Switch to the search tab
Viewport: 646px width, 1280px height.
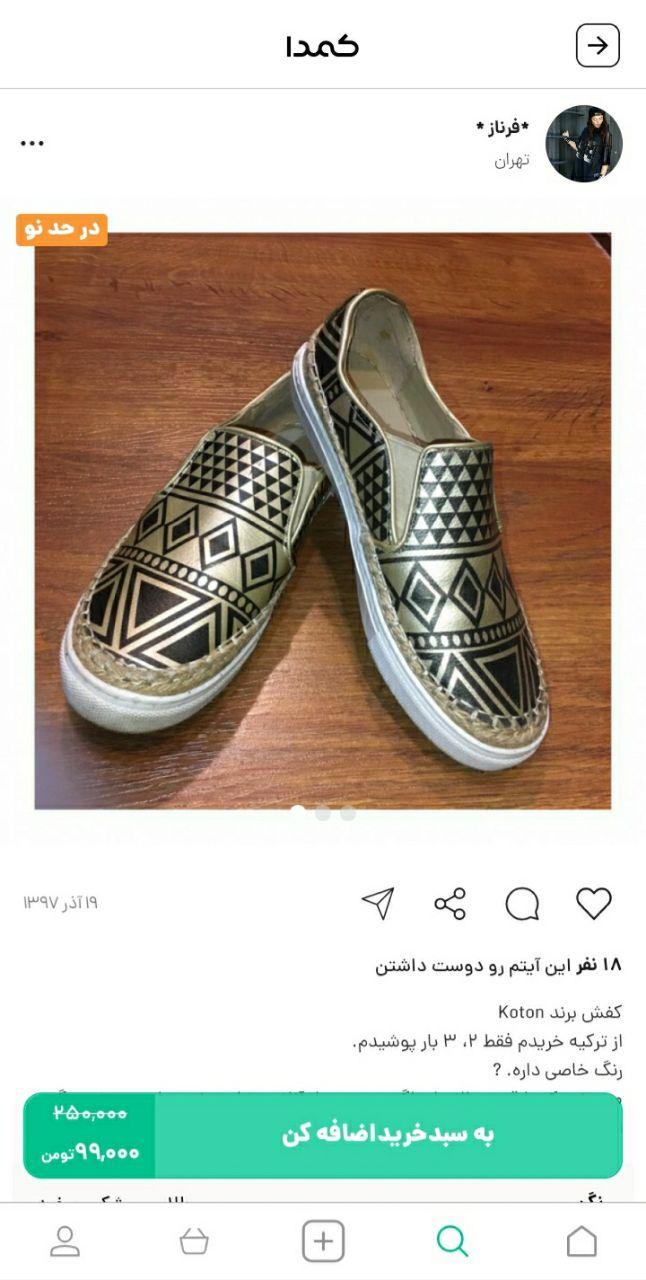pos(452,1241)
